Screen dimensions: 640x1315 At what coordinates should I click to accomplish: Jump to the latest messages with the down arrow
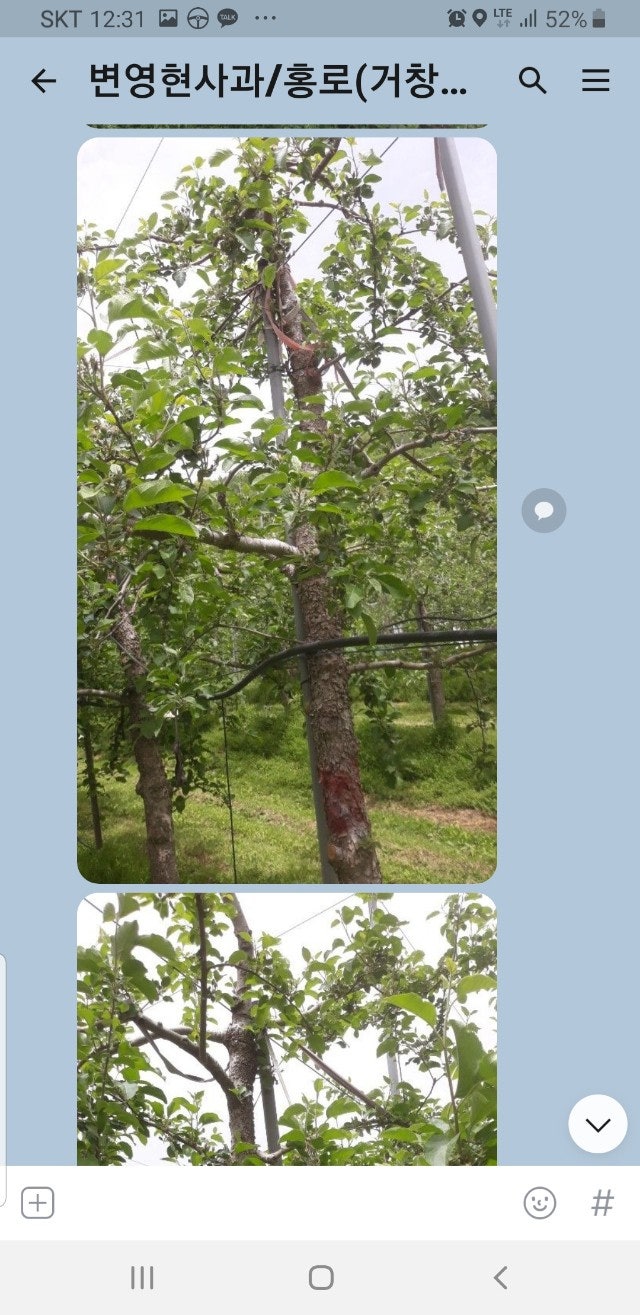point(598,1124)
